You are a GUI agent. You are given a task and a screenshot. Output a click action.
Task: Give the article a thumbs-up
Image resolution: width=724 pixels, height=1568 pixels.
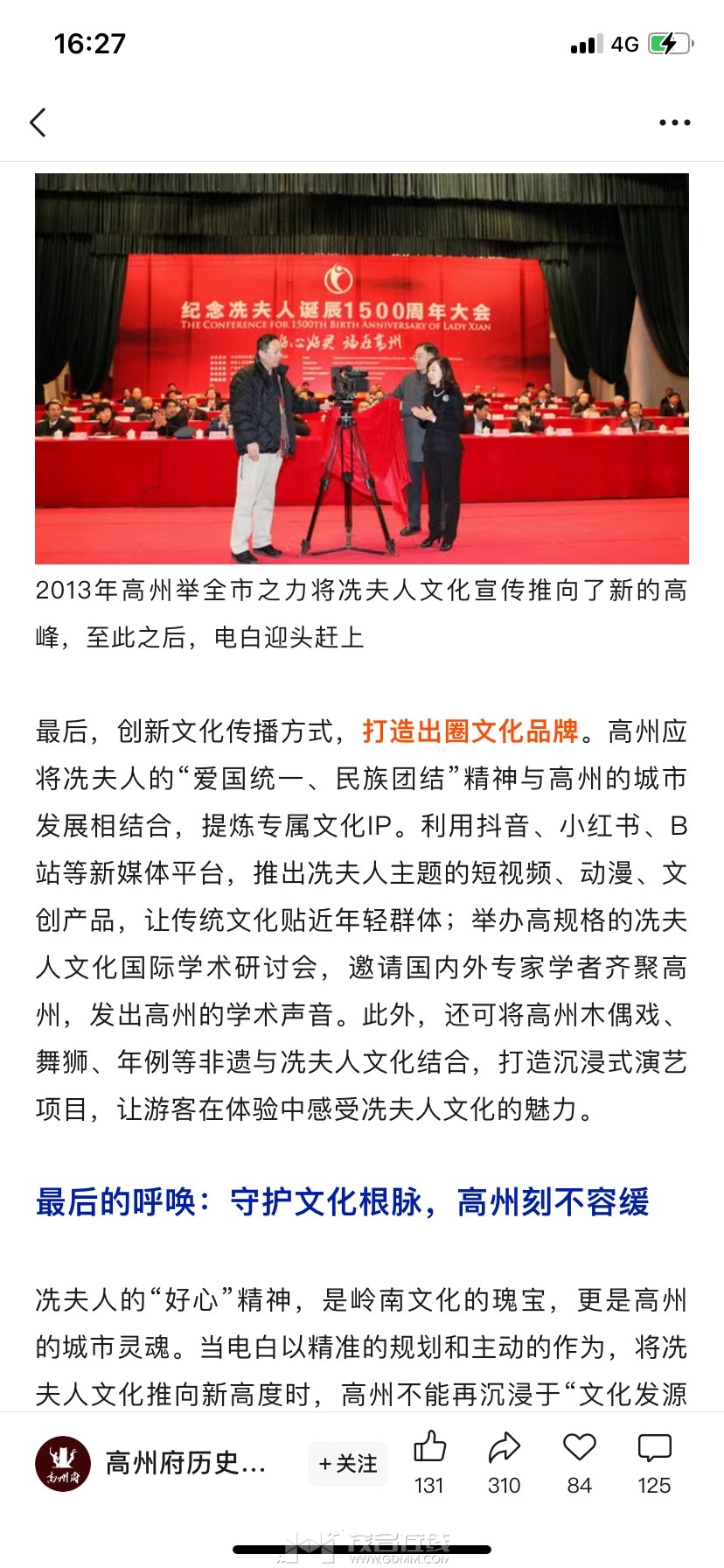click(x=429, y=1450)
